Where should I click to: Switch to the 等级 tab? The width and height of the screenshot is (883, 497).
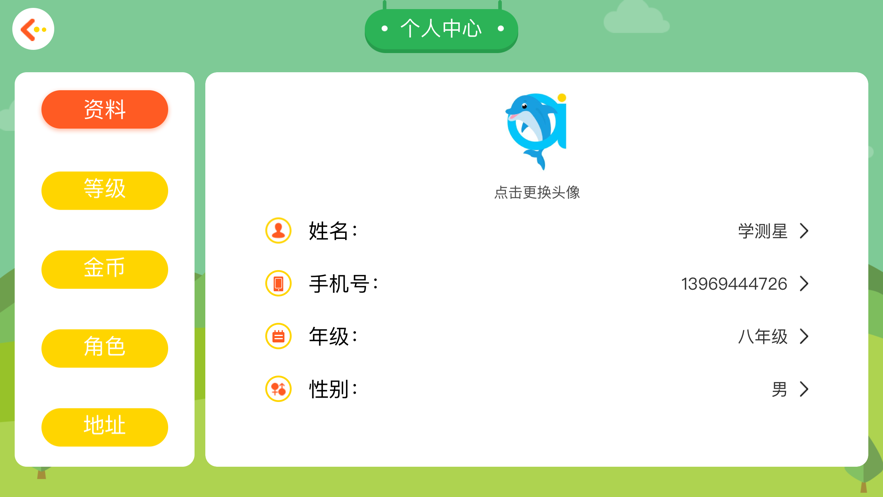[104, 189]
